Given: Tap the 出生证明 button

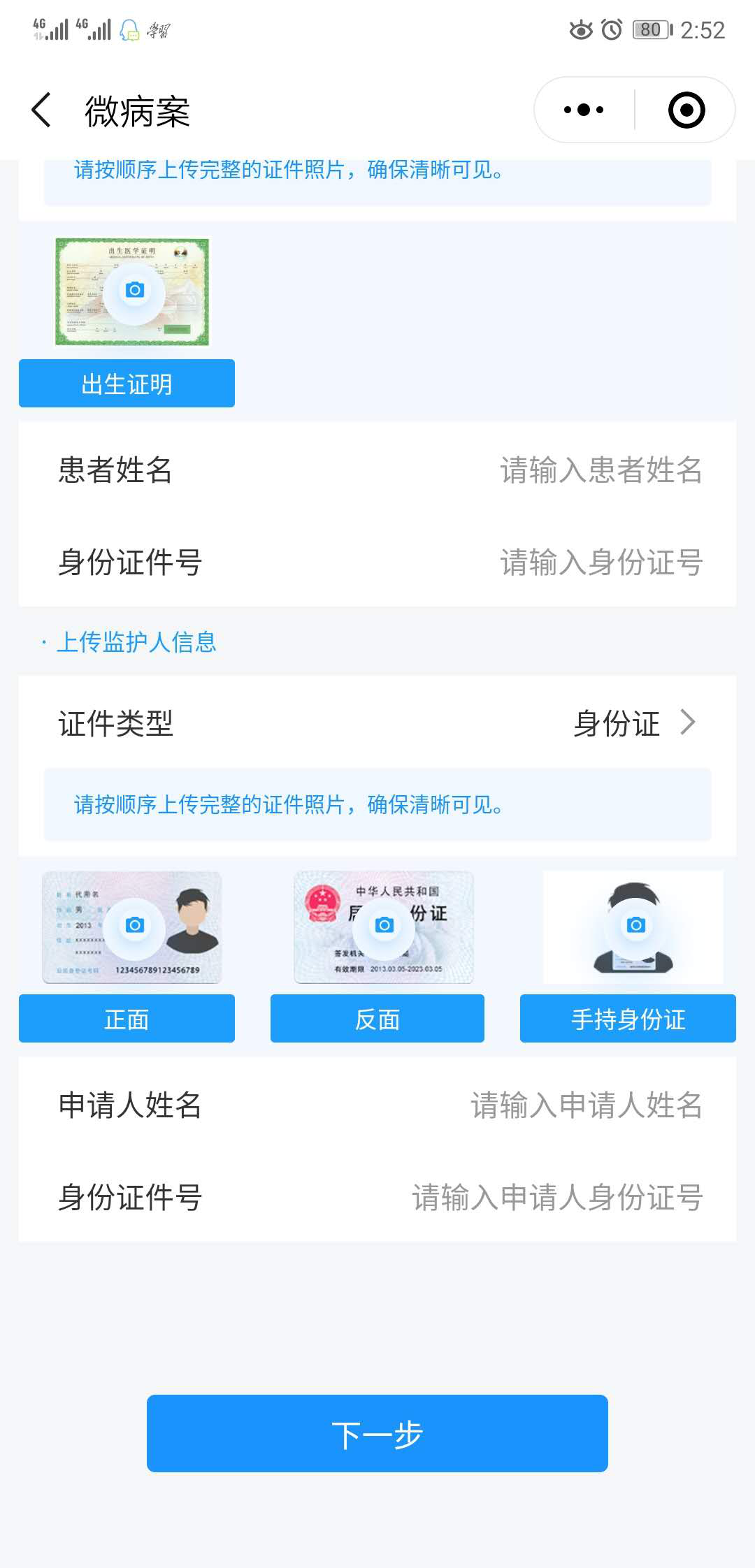Looking at the screenshot, I should (x=127, y=384).
